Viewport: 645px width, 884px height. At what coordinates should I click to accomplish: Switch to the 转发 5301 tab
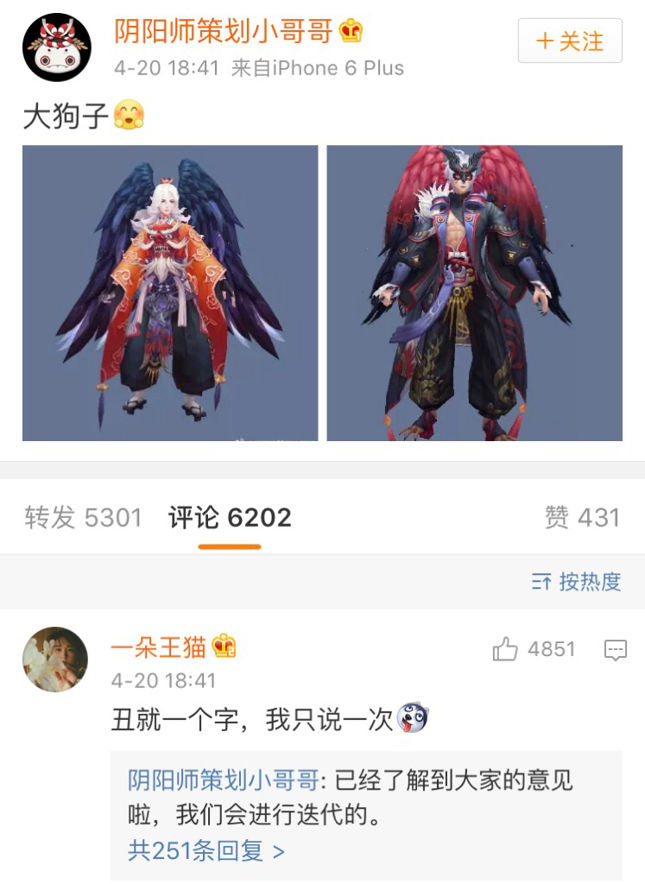pos(83,517)
